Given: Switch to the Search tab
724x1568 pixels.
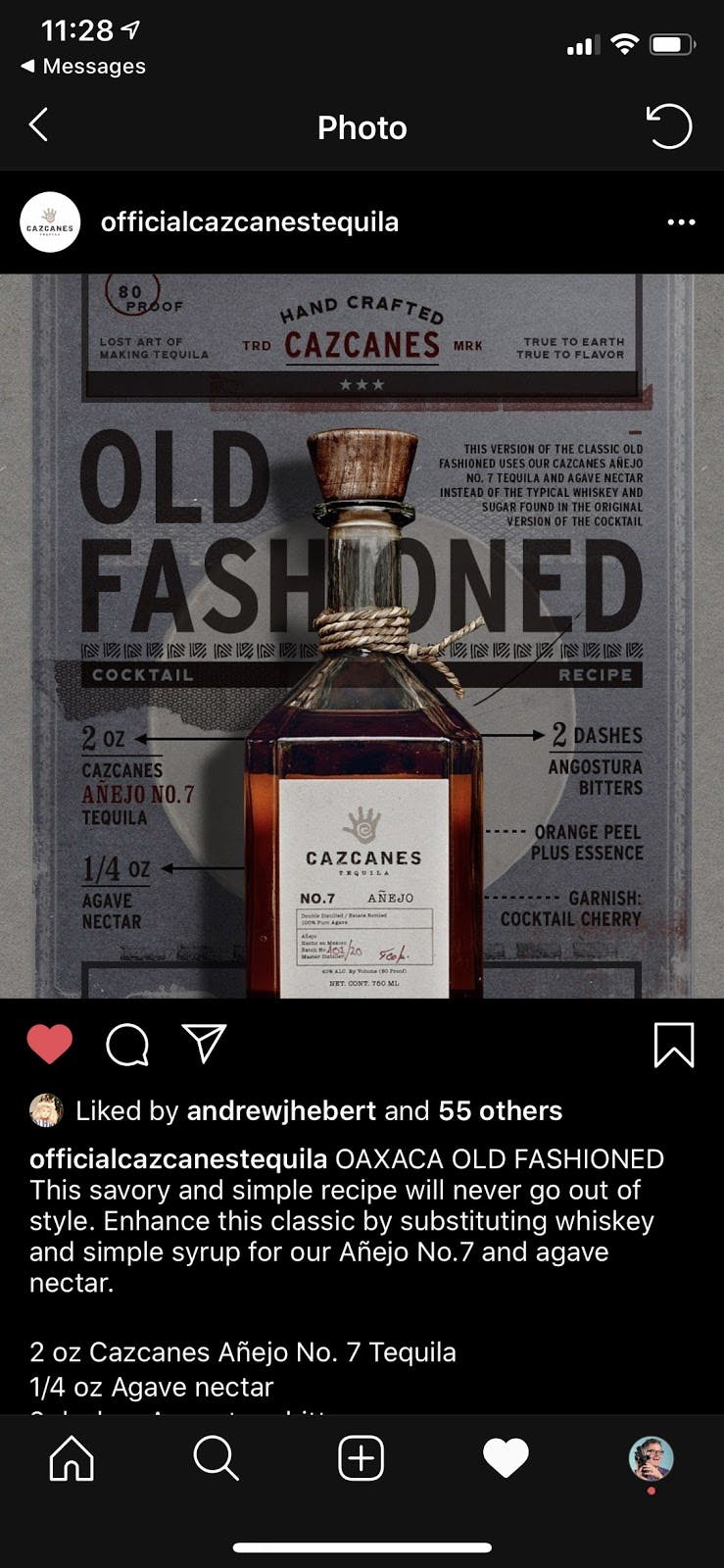Looking at the screenshot, I should (216, 1458).
